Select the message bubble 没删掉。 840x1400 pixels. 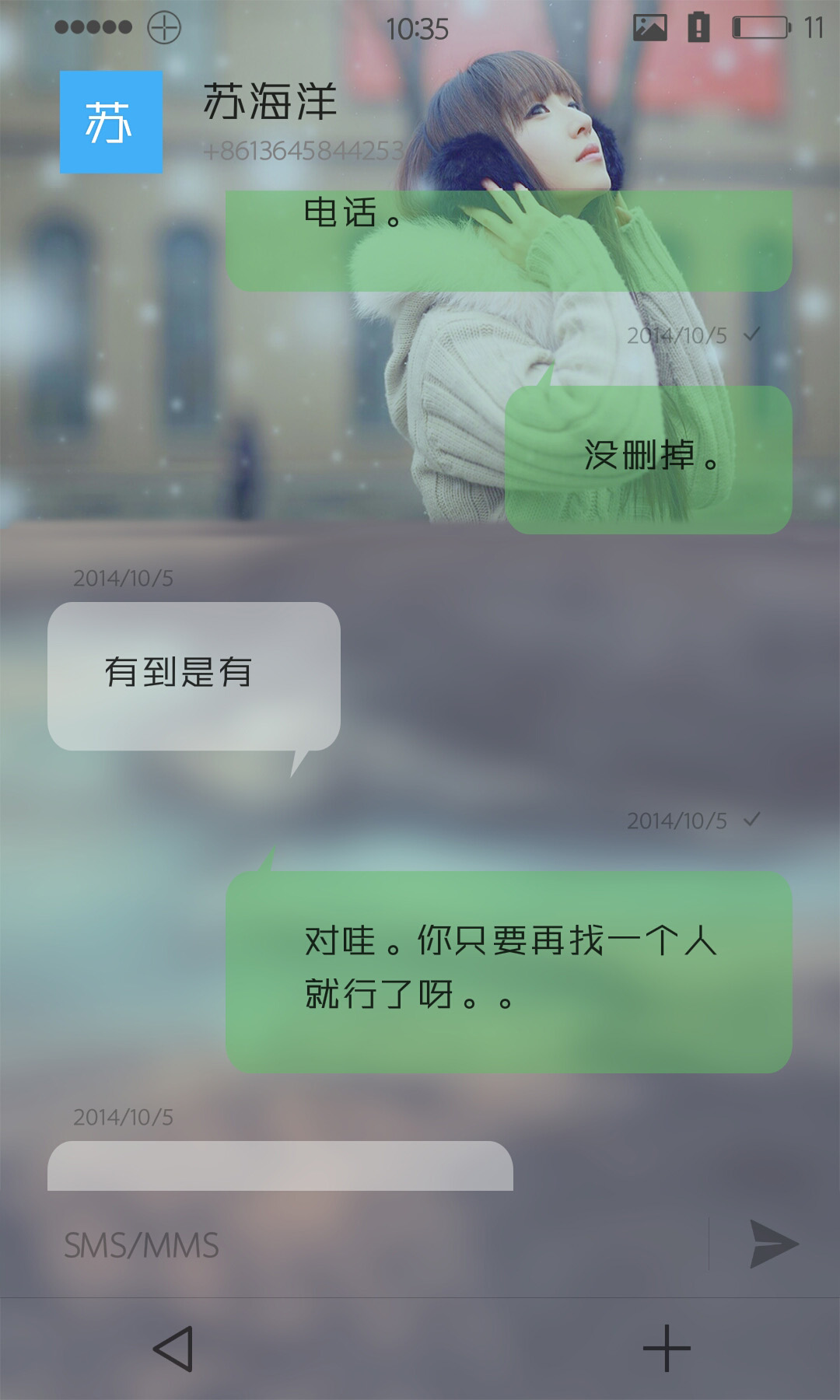649,460
